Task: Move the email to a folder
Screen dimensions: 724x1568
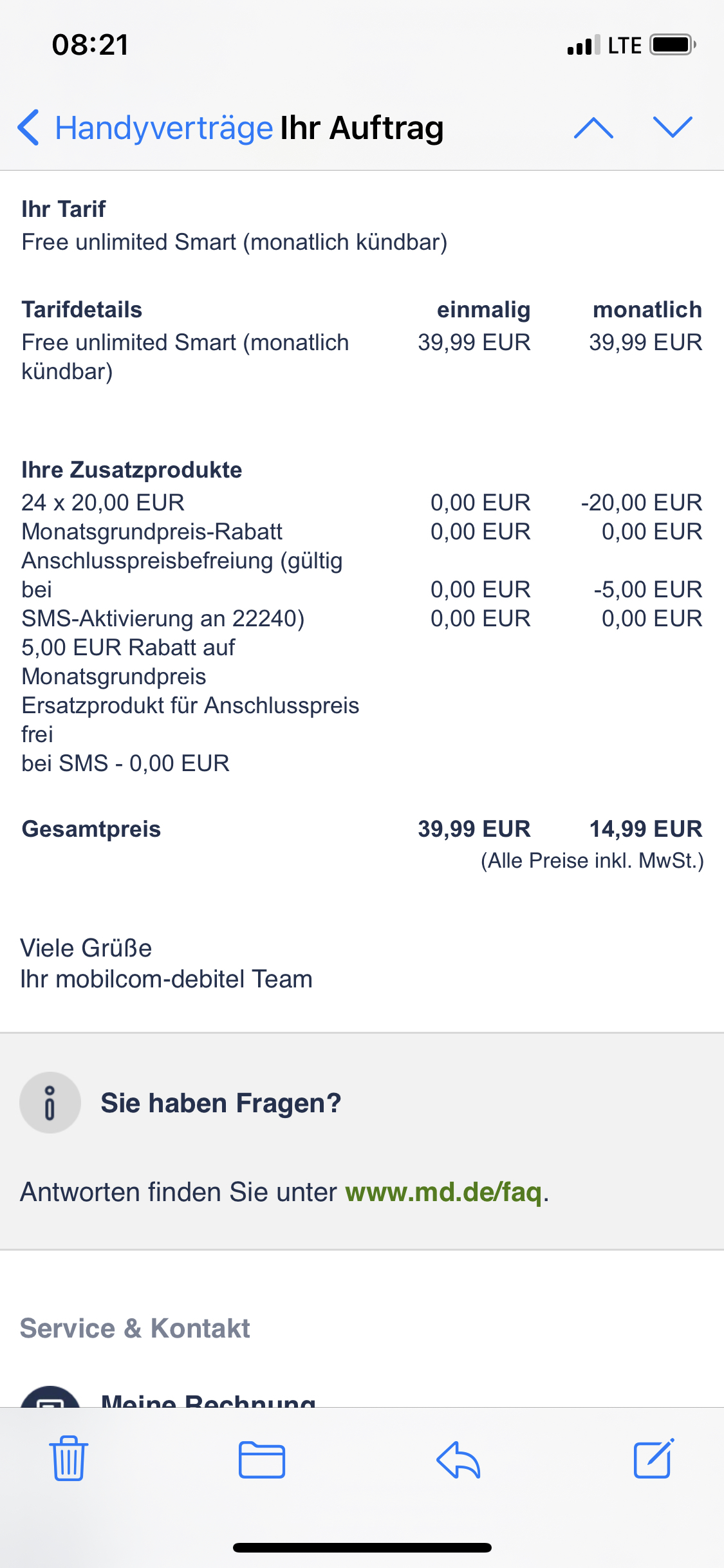Action: pyautogui.click(x=262, y=1460)
